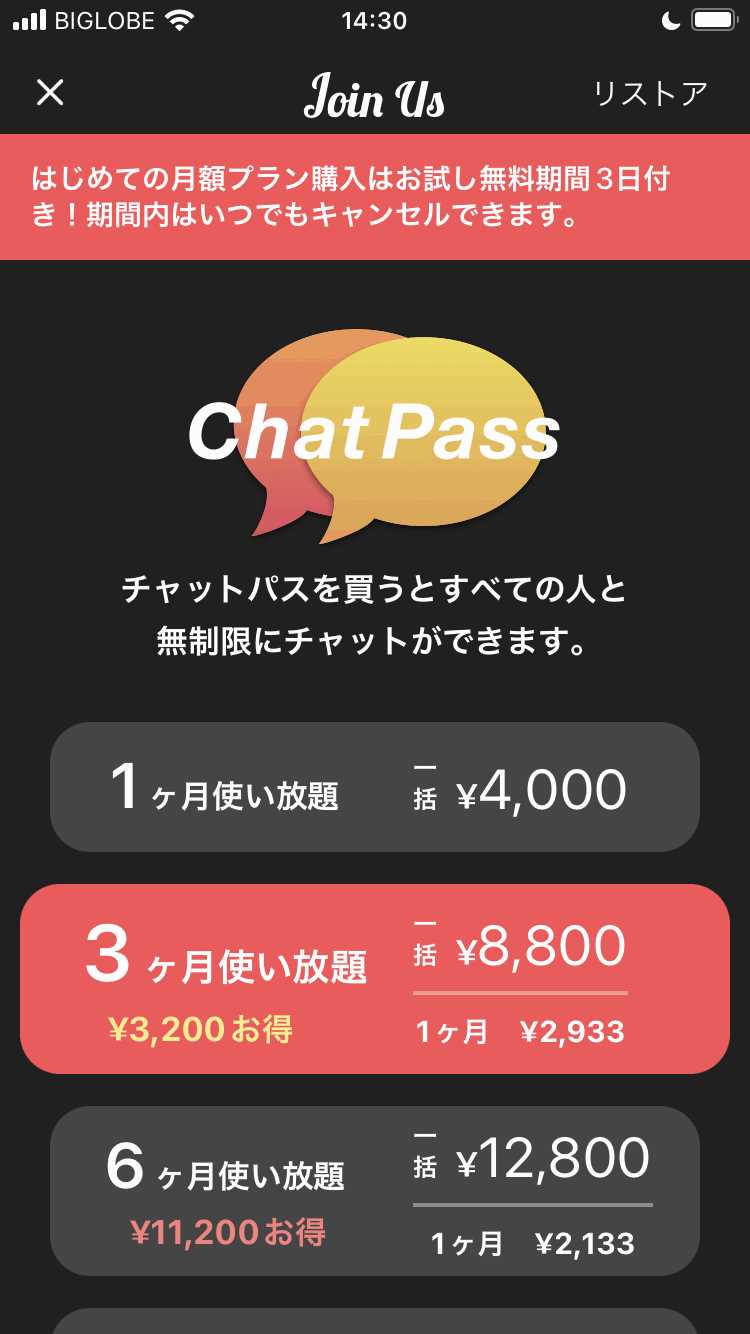
Task: Tap the close X icon
Action: [x=49, y=92]
